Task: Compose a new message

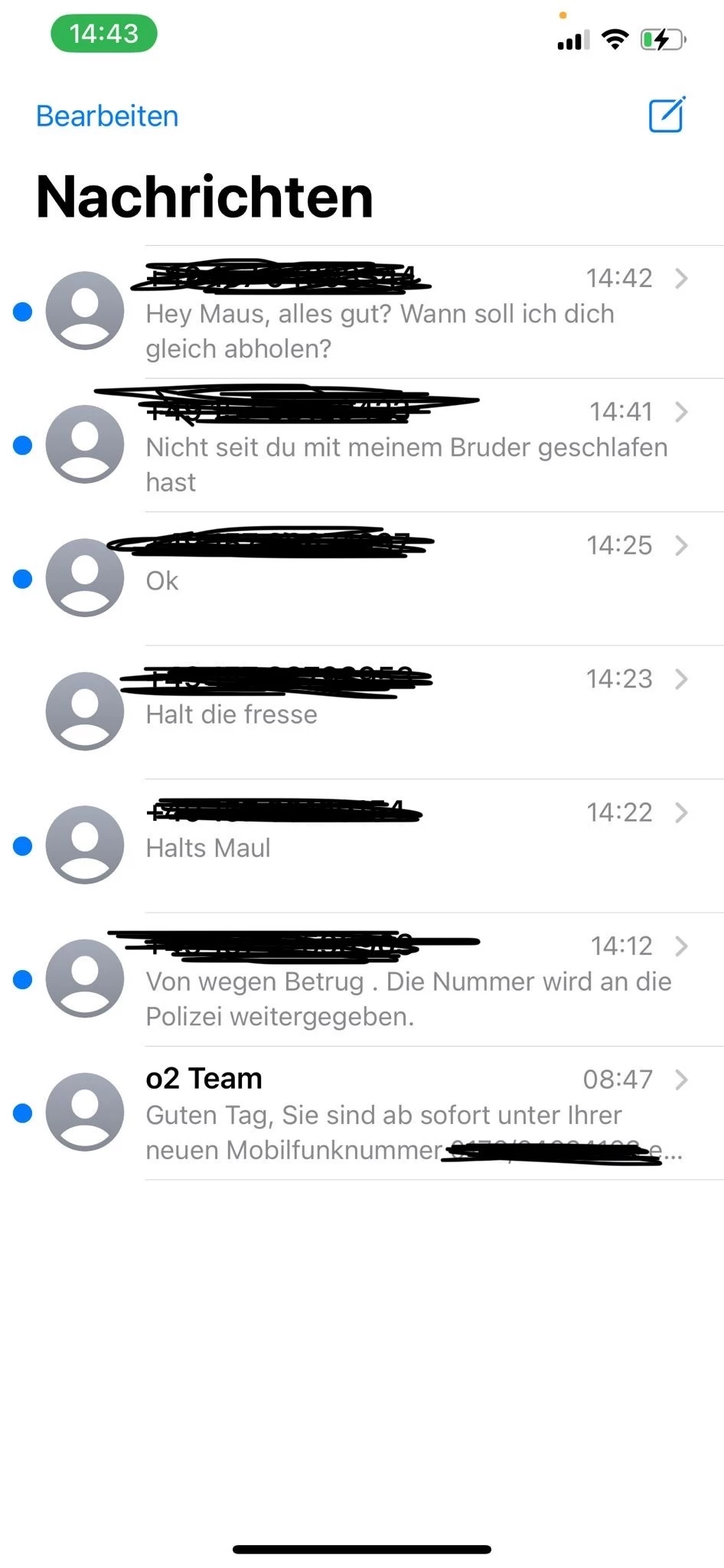Action: [667, 116]
